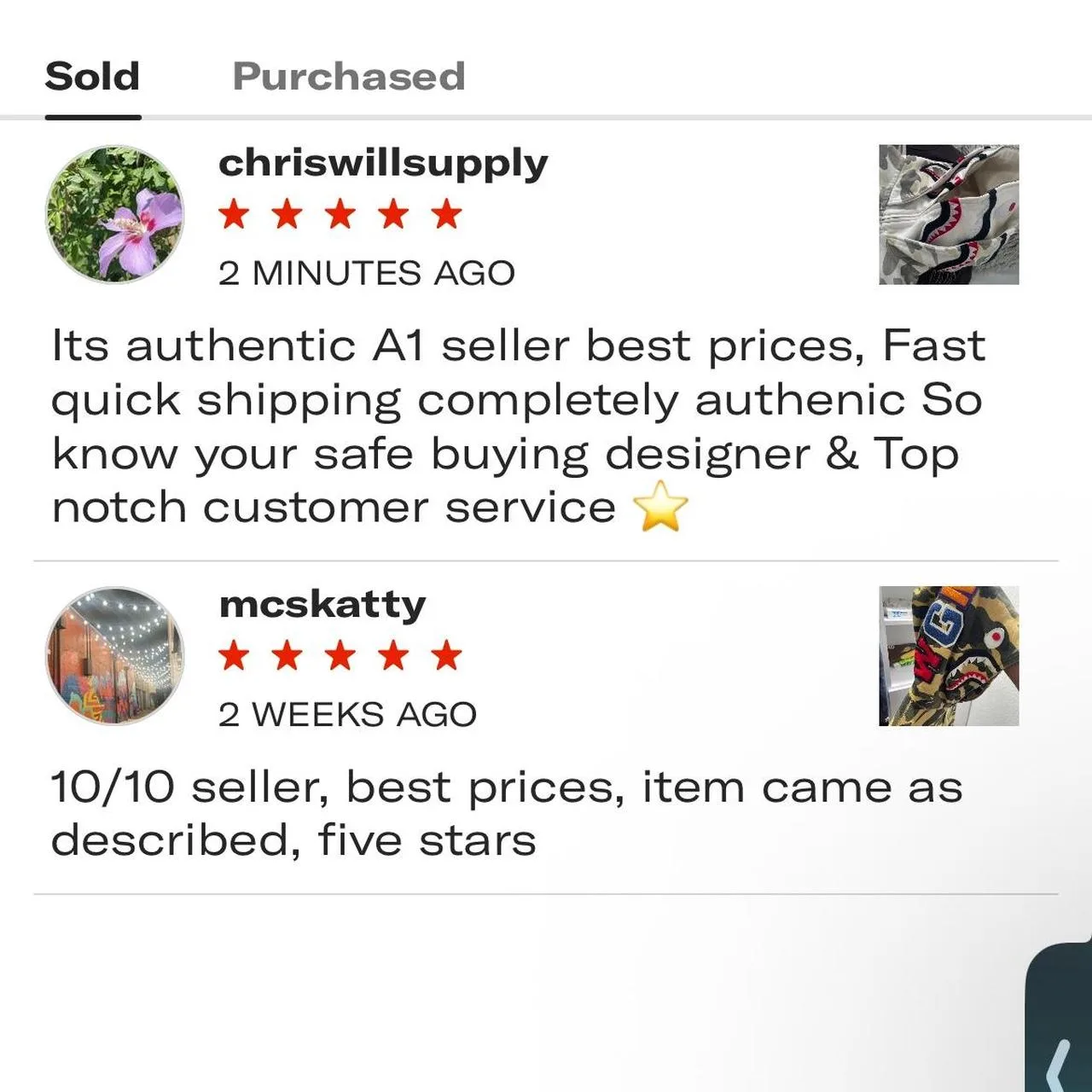Viewport: 1092px width, 1092px height.
Task: Open the mcskatty username
Action: (x=322, y=604)
